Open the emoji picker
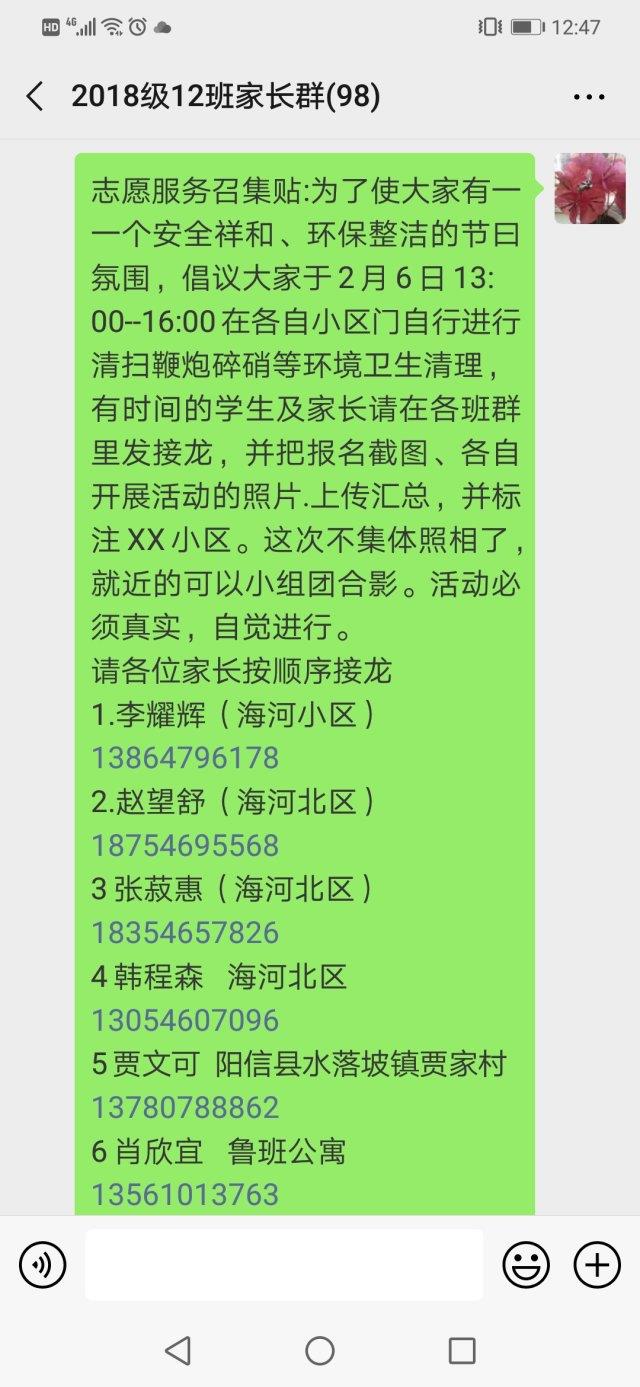 click(526, 1265)
